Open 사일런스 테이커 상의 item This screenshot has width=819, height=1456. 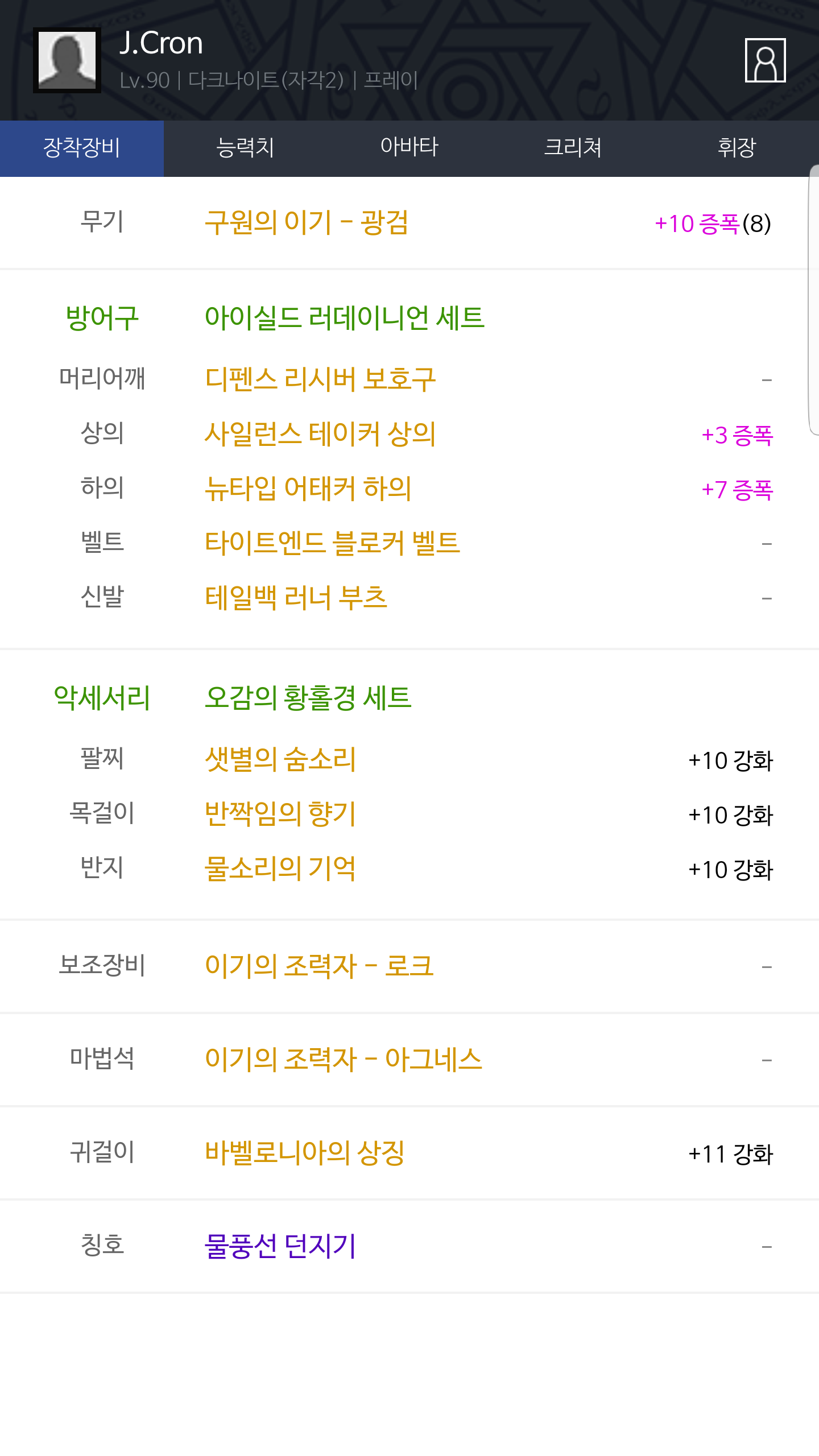point(320,434)
